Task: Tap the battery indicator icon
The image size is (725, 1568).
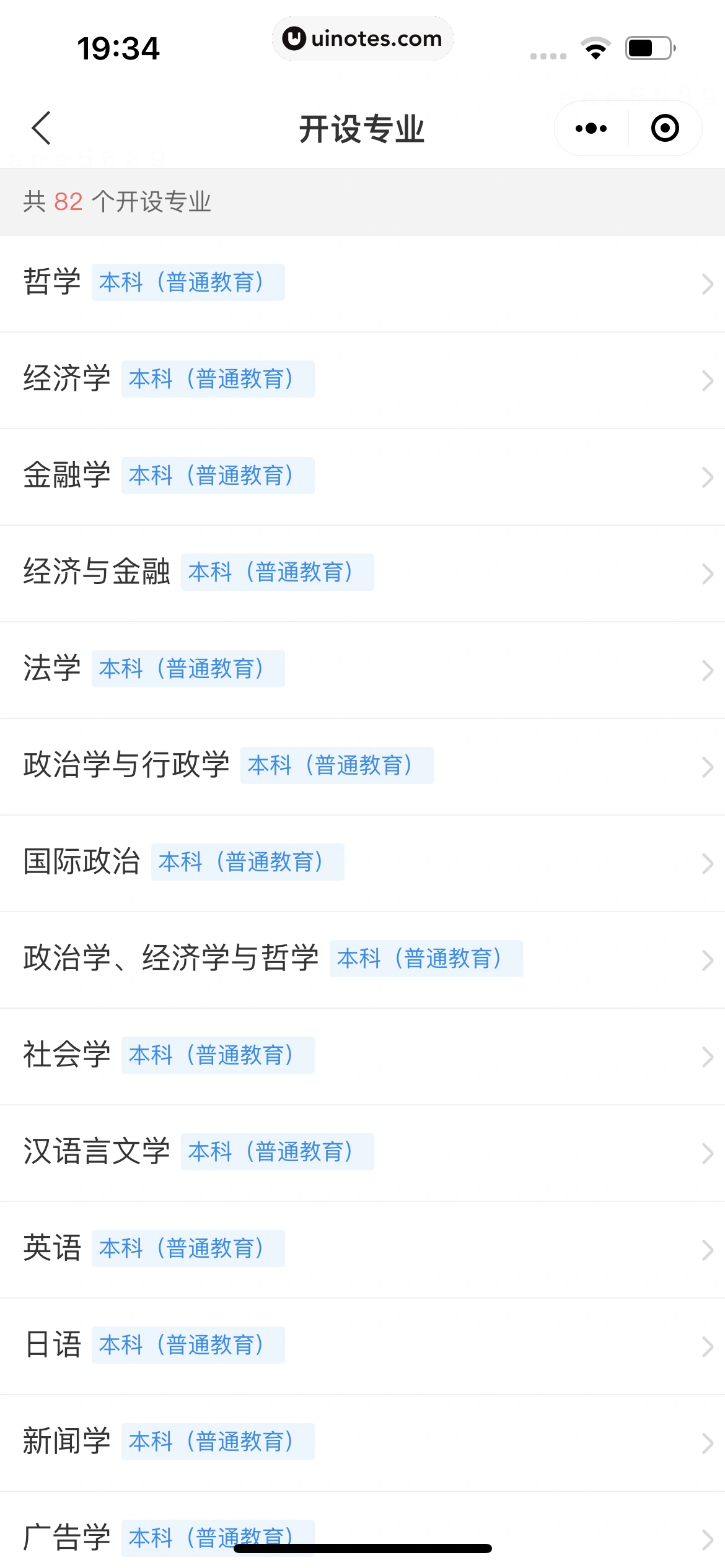Action: [646, 46]
